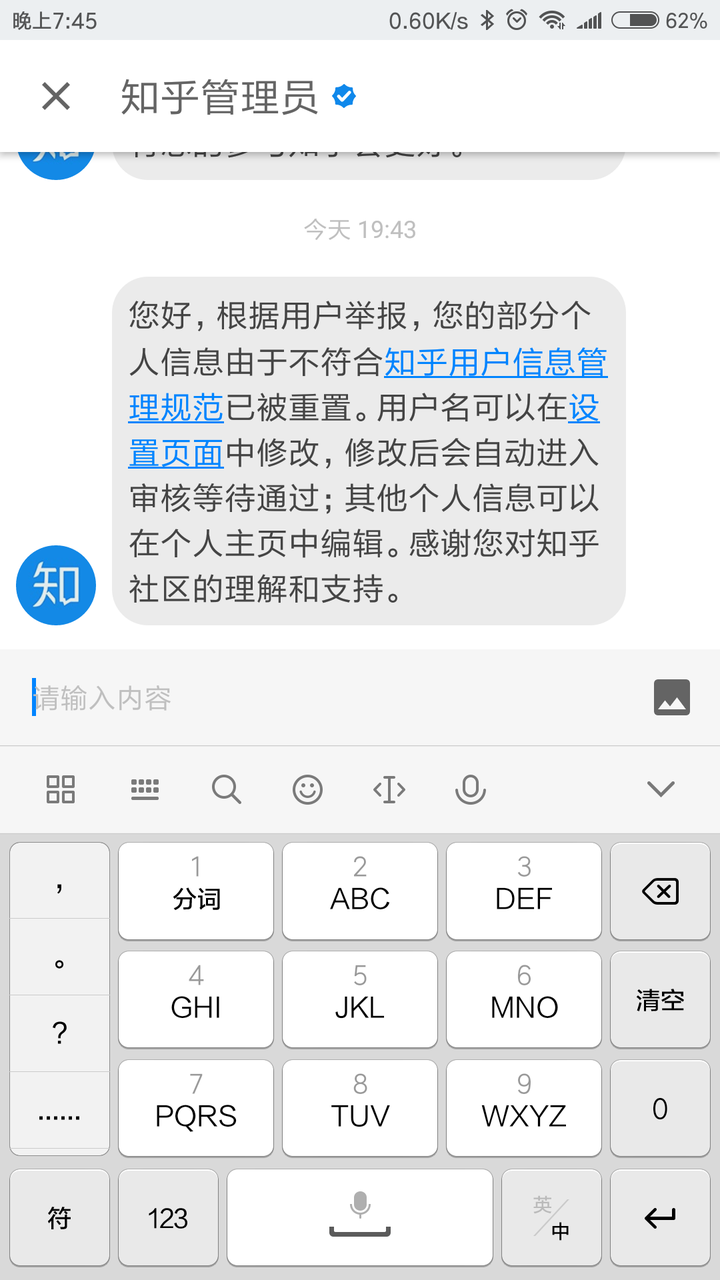The image size is (720, 1280).
Task: Select the microphone voice input icon
Action: [470, 789]
